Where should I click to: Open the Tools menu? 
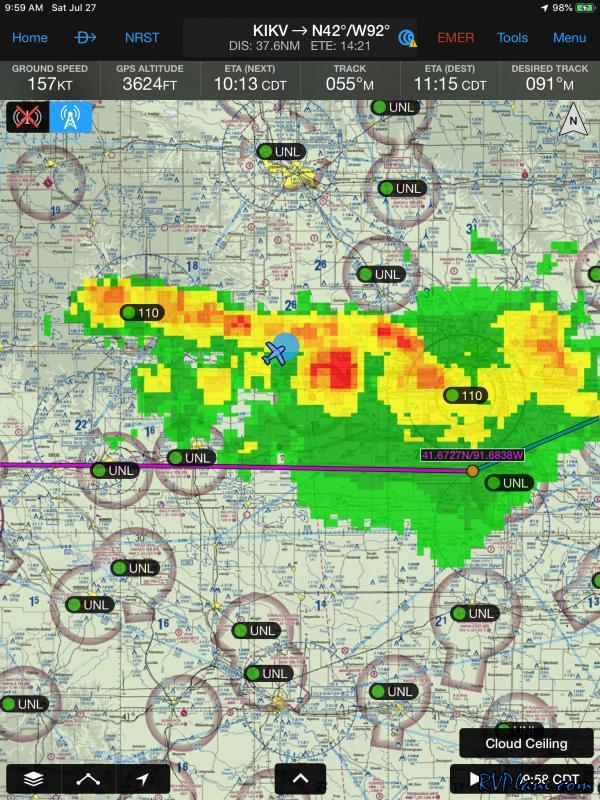[512, 38]
